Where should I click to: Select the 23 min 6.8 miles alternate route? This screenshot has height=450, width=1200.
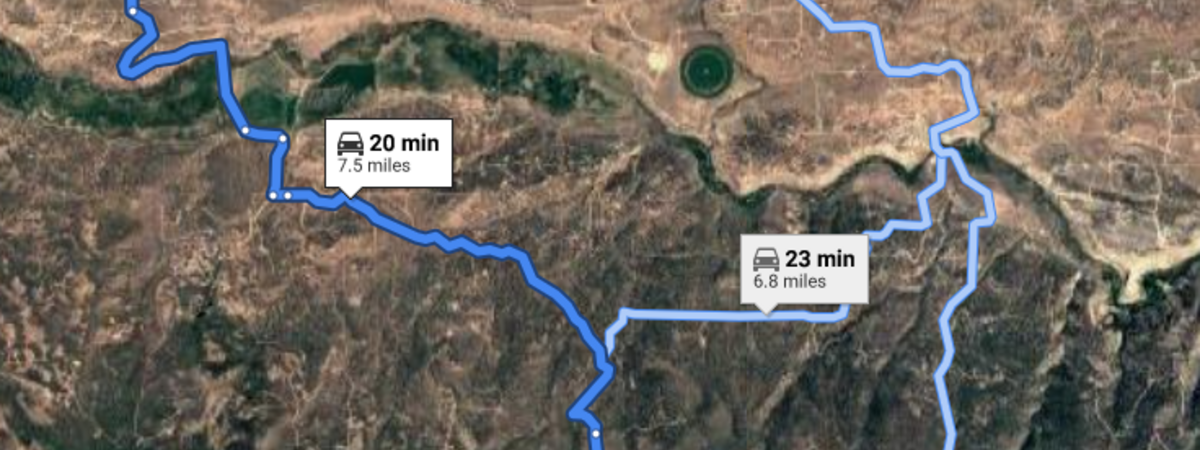pos(804,269)
